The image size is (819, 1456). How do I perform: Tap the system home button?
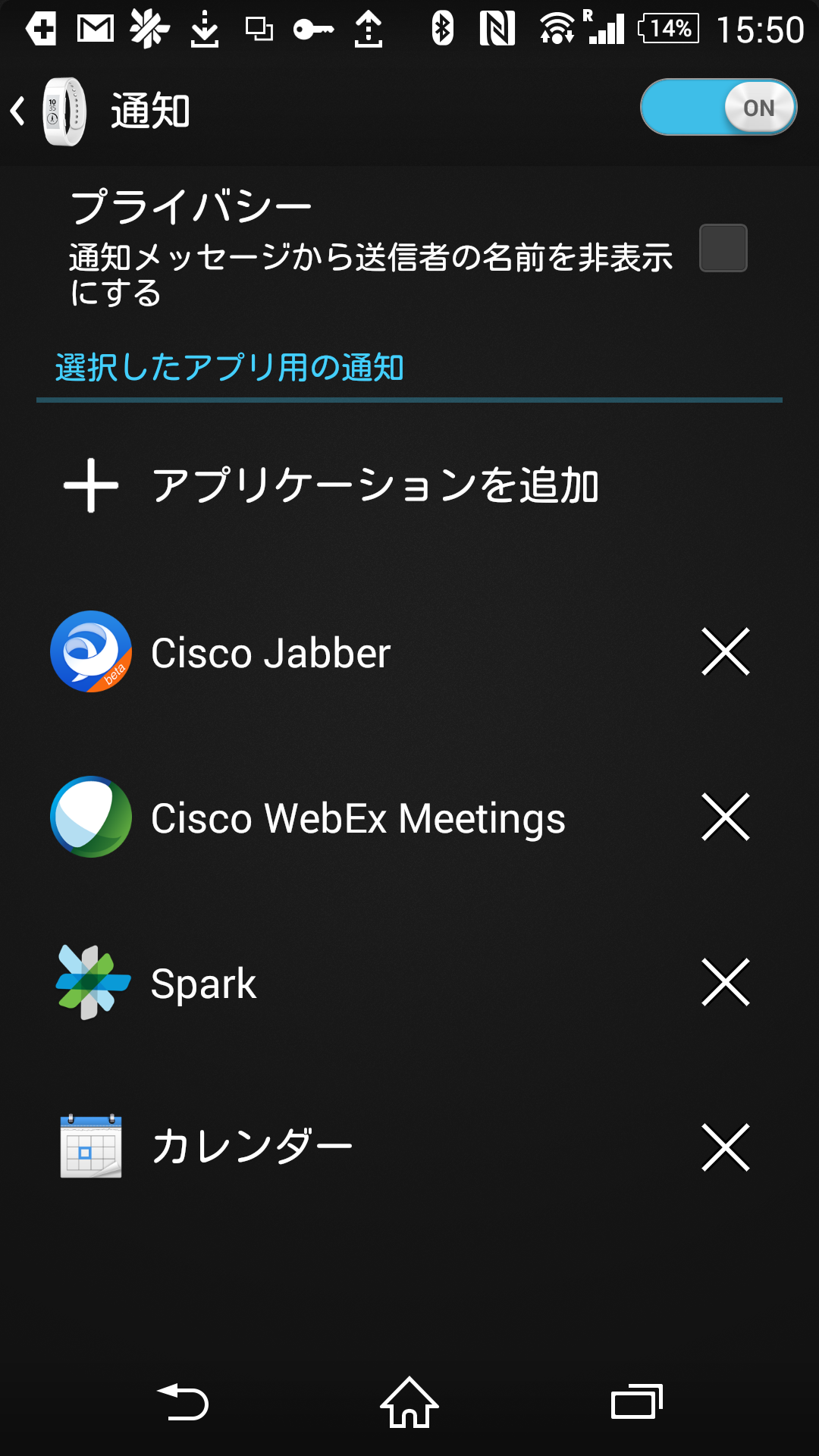(x=409, y=1402)
